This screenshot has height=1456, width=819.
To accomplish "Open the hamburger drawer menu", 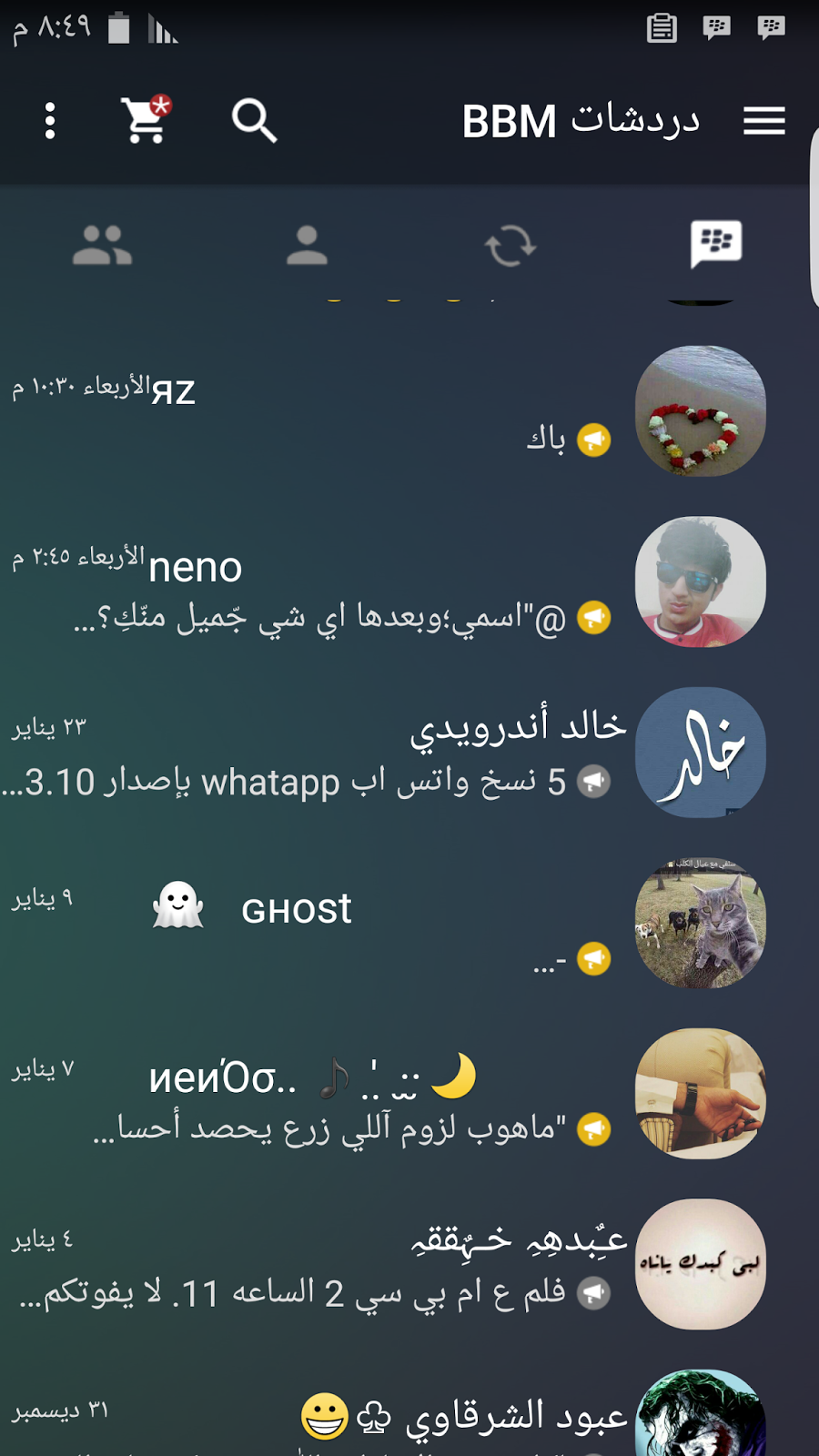I will click(x=763, y=121).
